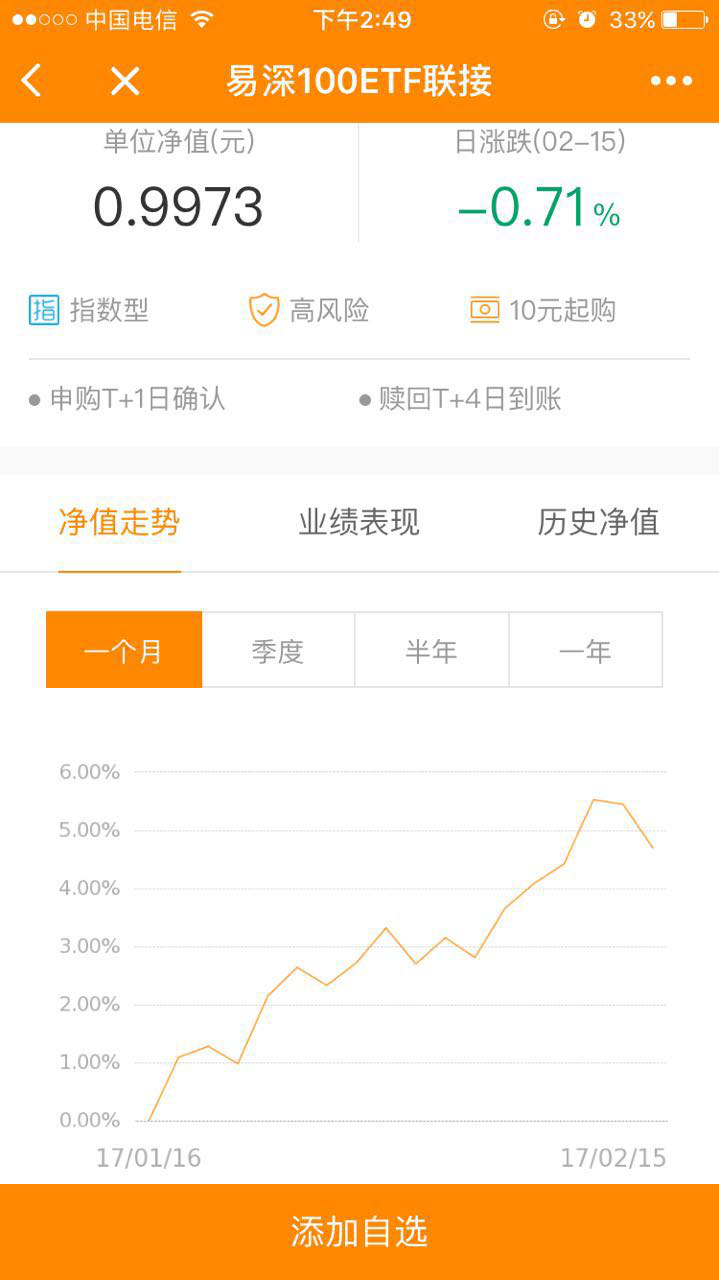This screenshot has width=719, height=1280.
Task: Open the three-dot overflow menu
Action: click(x=671, y=81)
